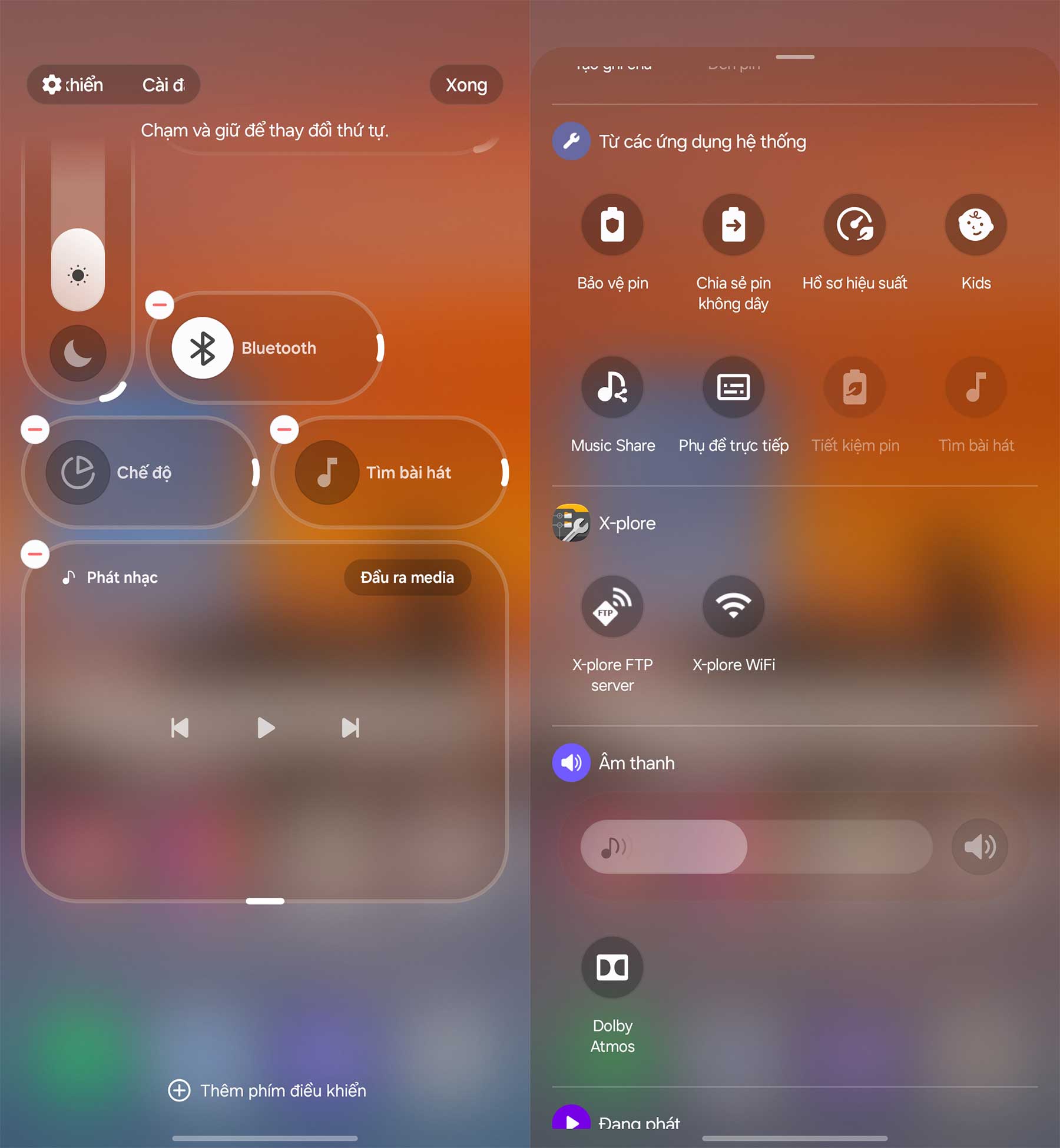Remove the Phát nhạc media panel
The width and height of the screenshot is (1060, 1148).
coord(35,555)
